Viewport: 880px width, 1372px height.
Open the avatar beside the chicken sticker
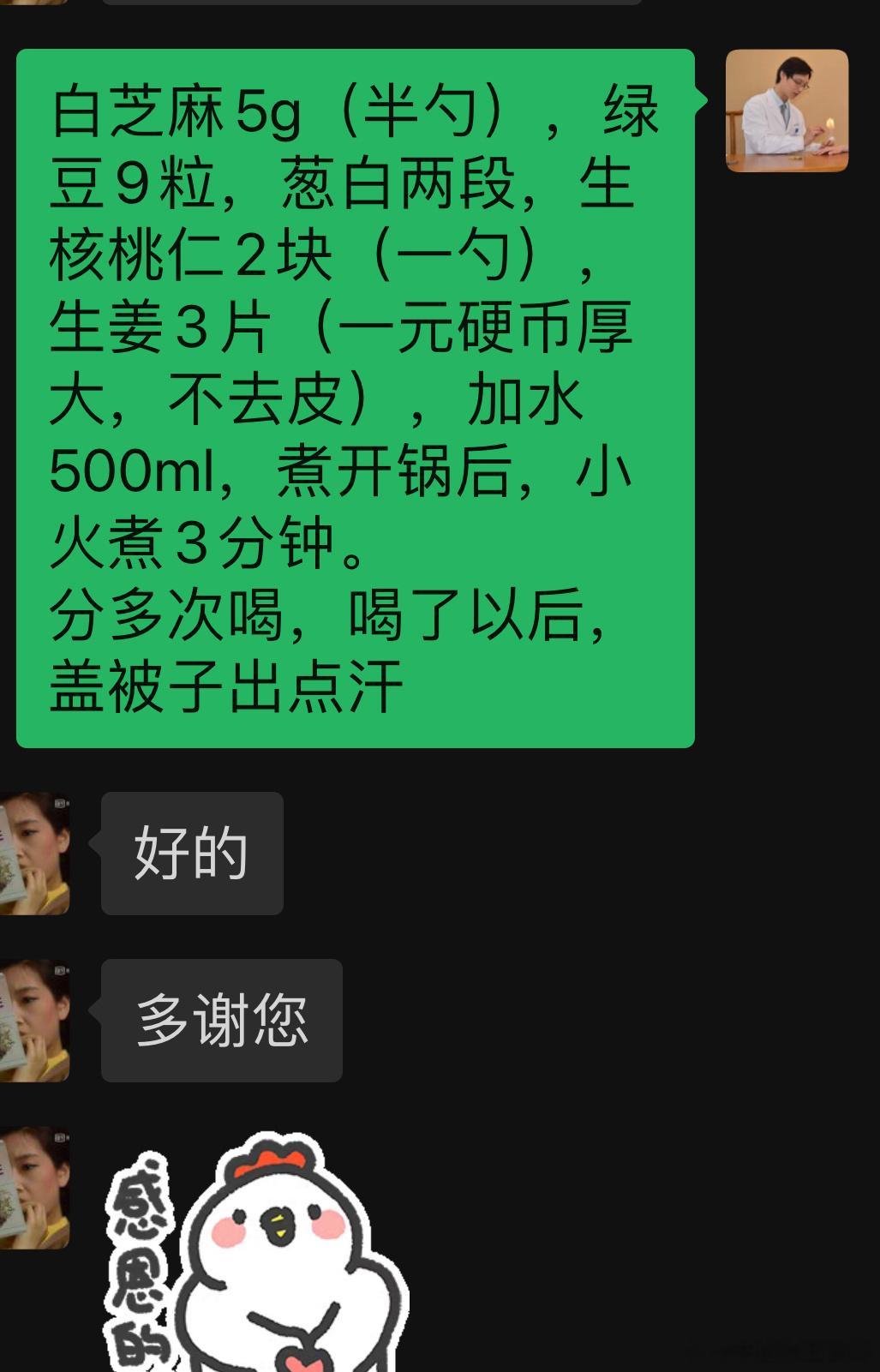pos(34,1188)
